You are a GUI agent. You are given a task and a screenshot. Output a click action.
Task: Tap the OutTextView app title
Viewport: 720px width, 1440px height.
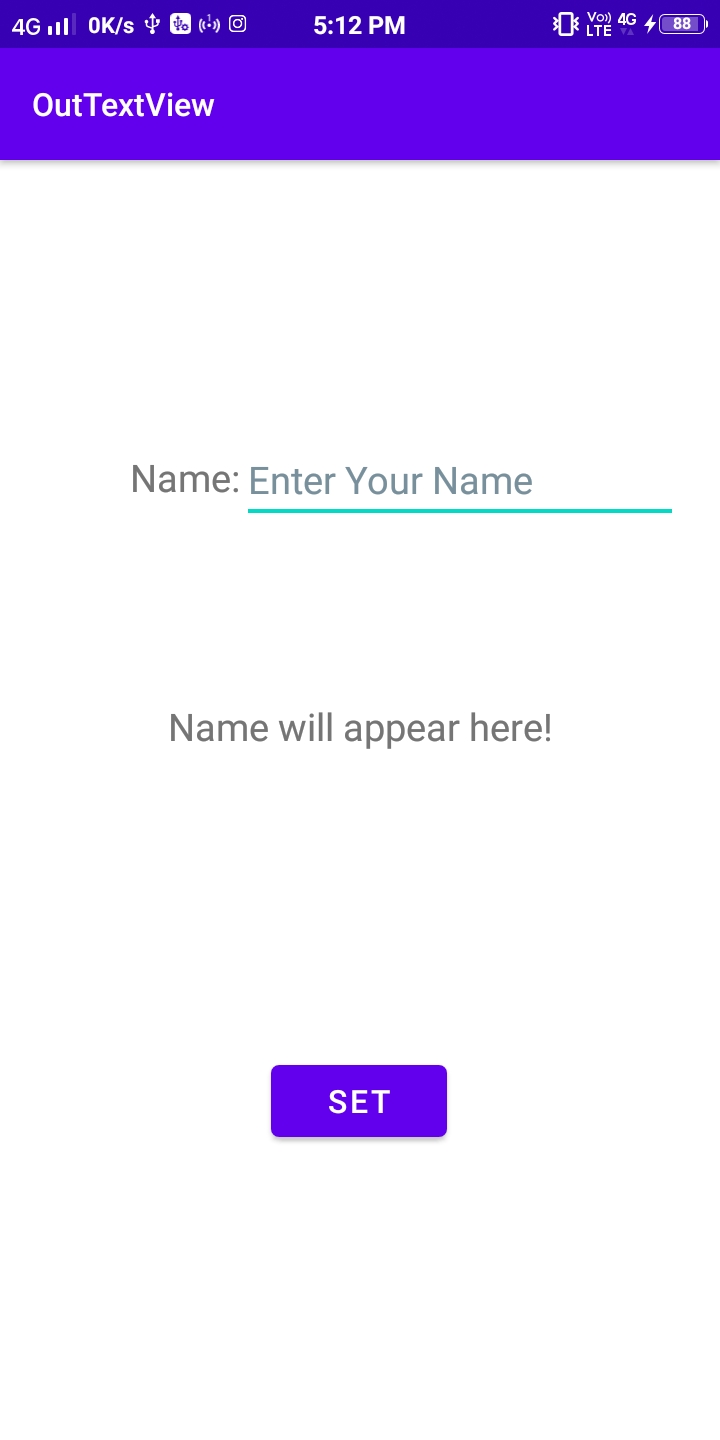123,104
